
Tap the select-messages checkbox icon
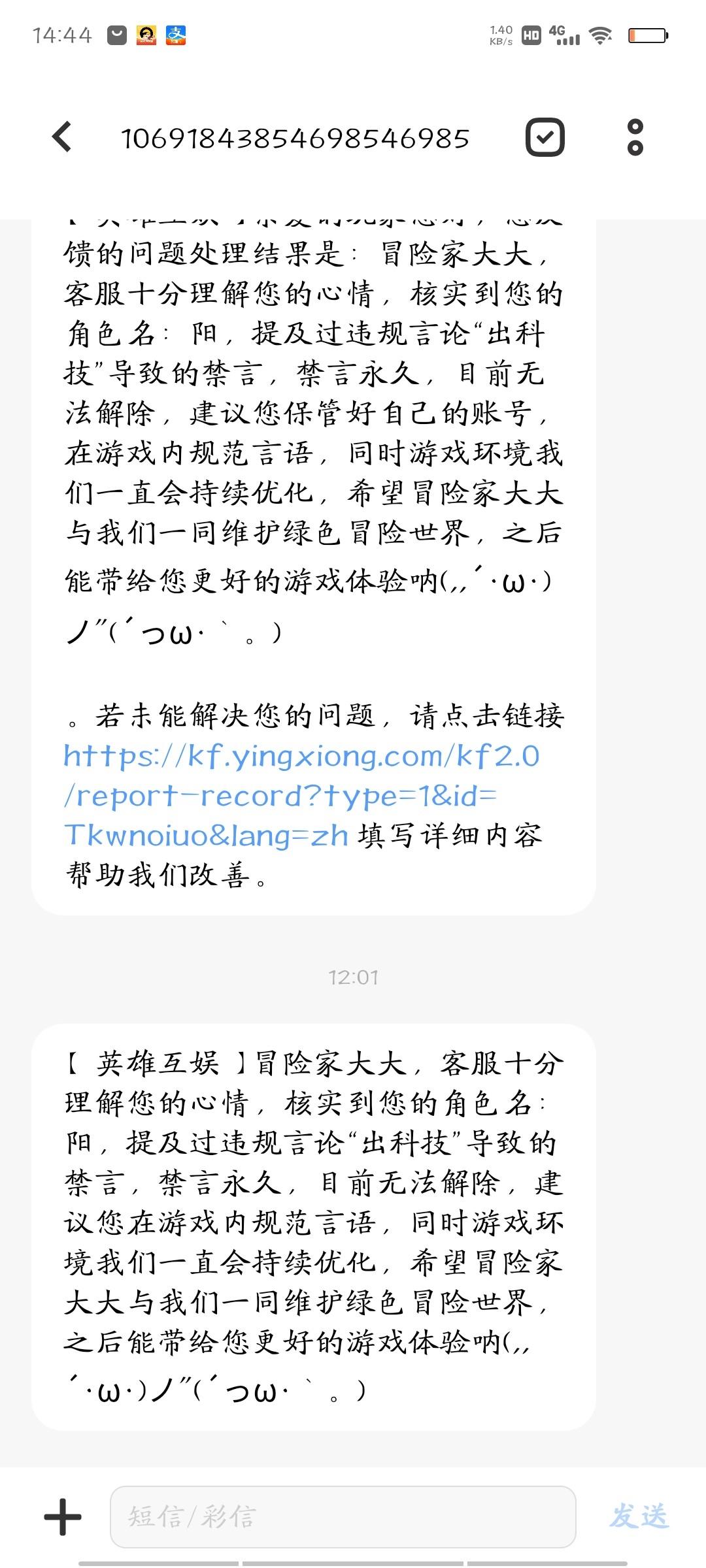coord(545,137)
